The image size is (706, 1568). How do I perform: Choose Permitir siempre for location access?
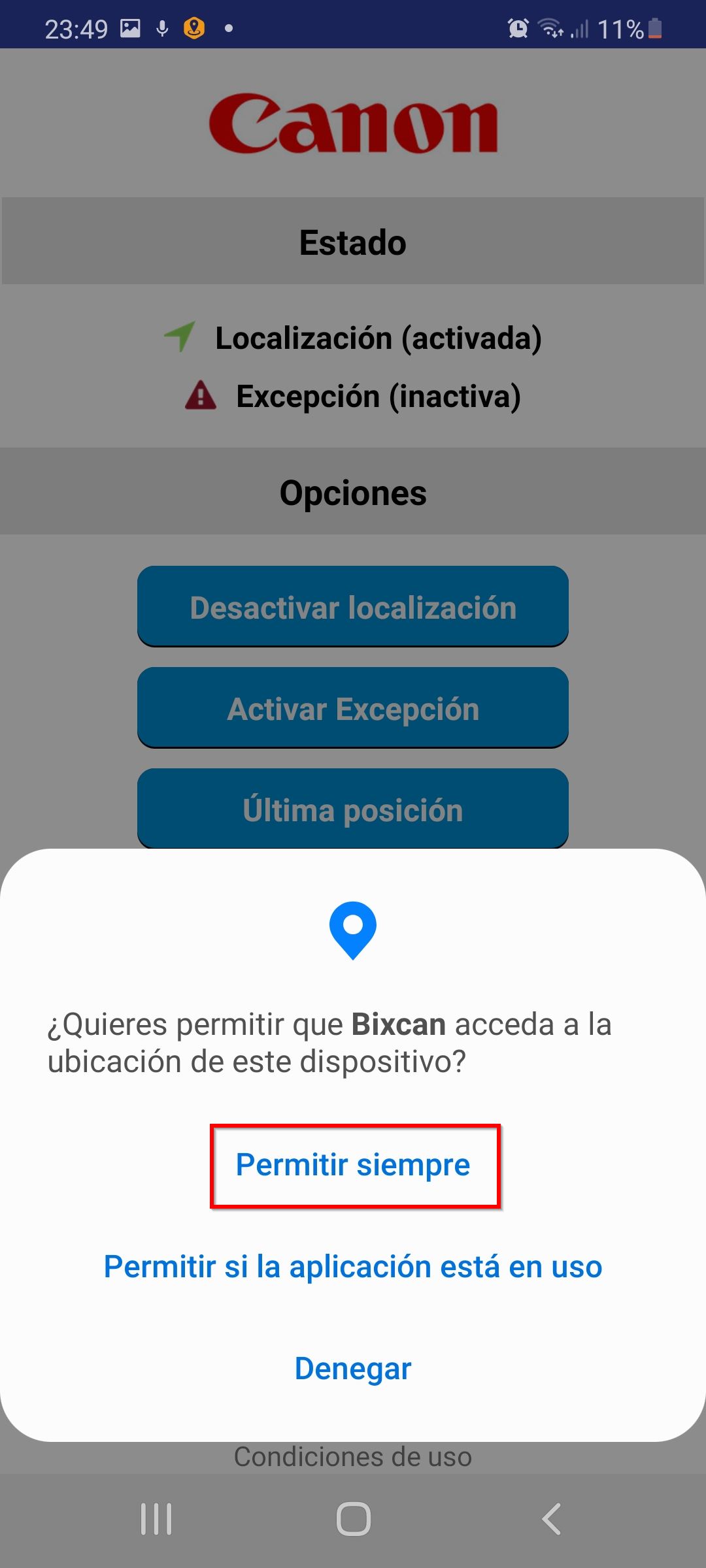tap(354, 1165)
